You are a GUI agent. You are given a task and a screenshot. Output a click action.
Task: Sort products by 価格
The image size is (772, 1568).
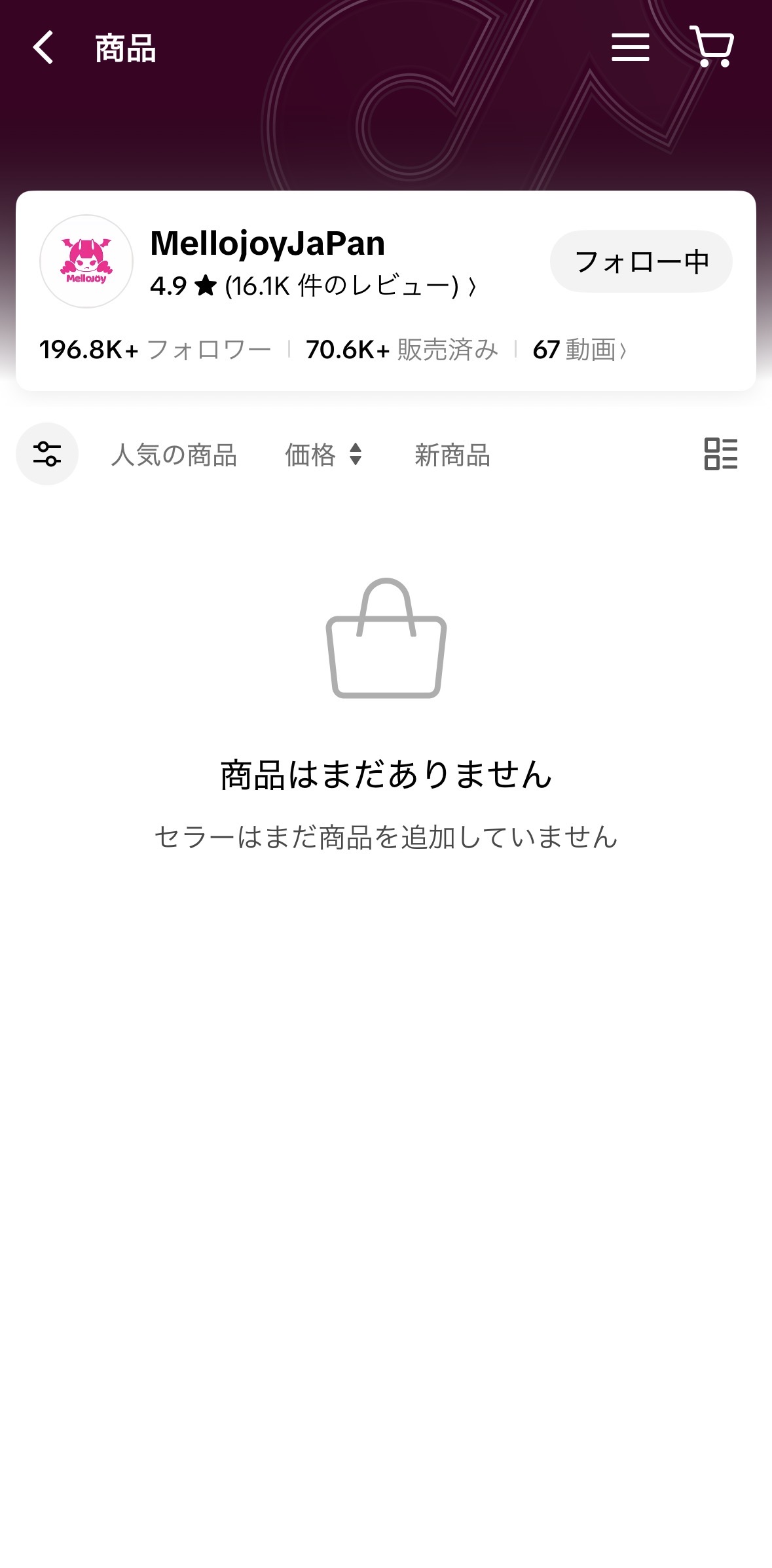[x=323, y=455]
